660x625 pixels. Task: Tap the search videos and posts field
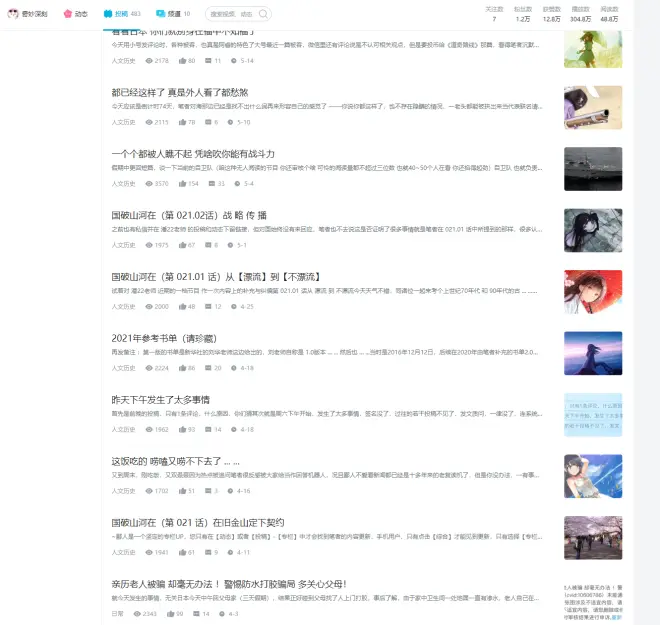coord(232,14)
